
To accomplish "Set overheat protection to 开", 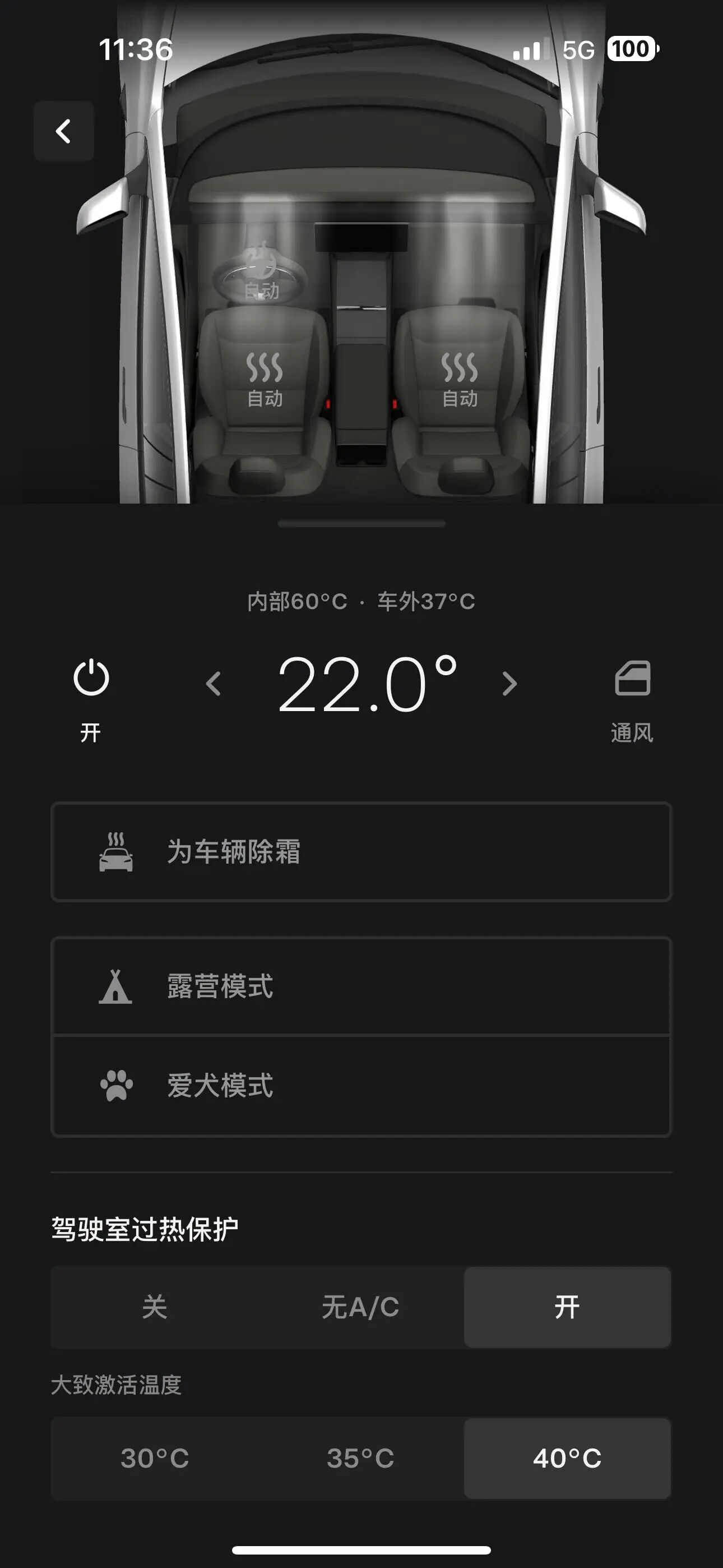I will (567, 1307).
